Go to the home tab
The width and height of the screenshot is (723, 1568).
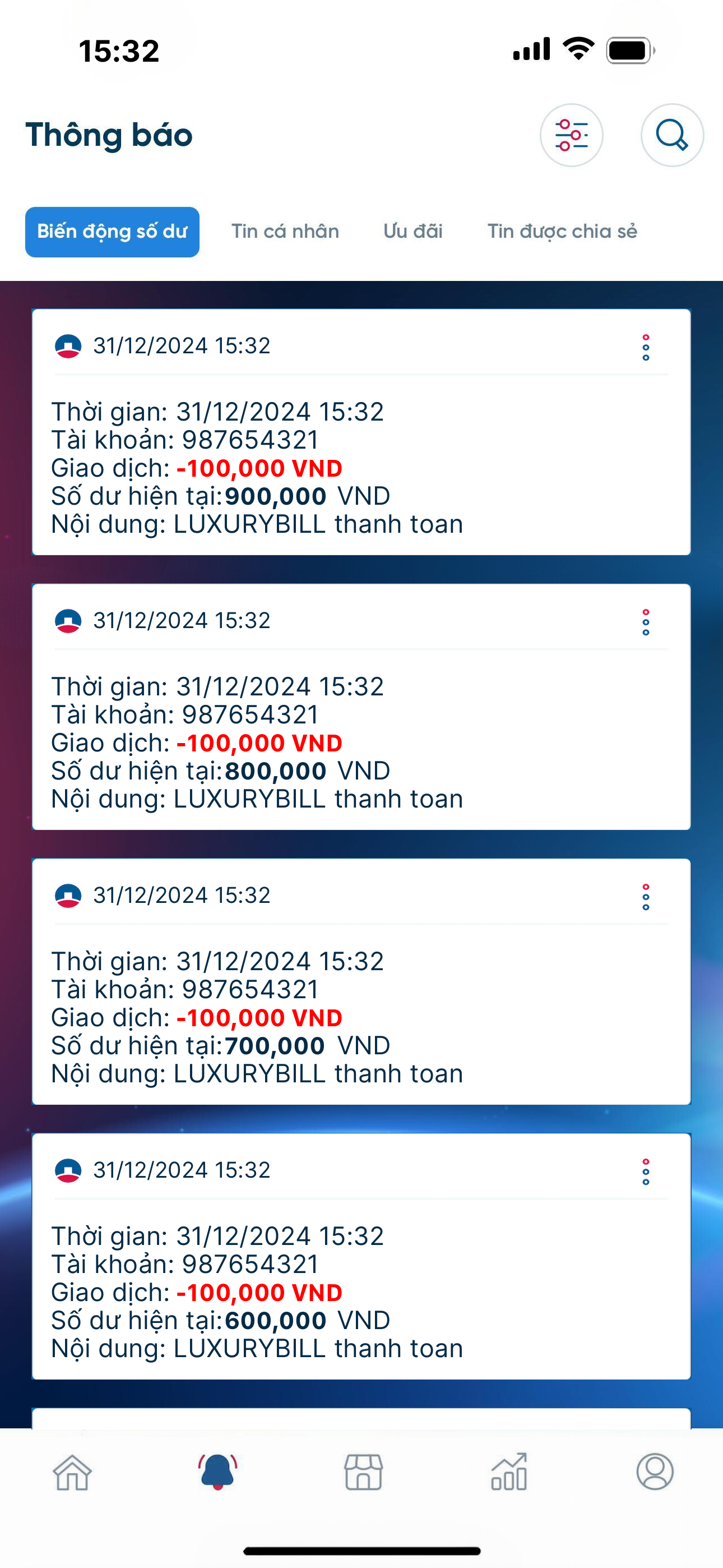coord(72,1473)
